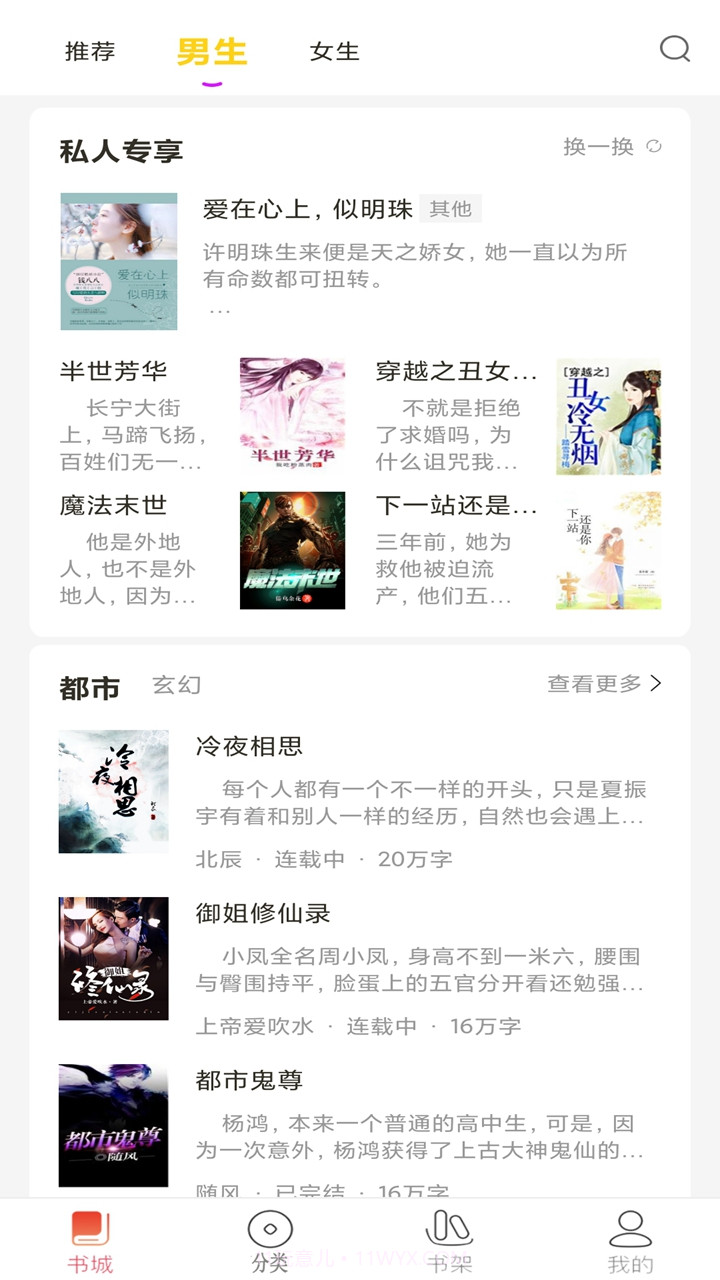Select the 玄幻 category tab
Viewport: 720px width, 1280px height.
pyautogui.click(x=178, y=685)
